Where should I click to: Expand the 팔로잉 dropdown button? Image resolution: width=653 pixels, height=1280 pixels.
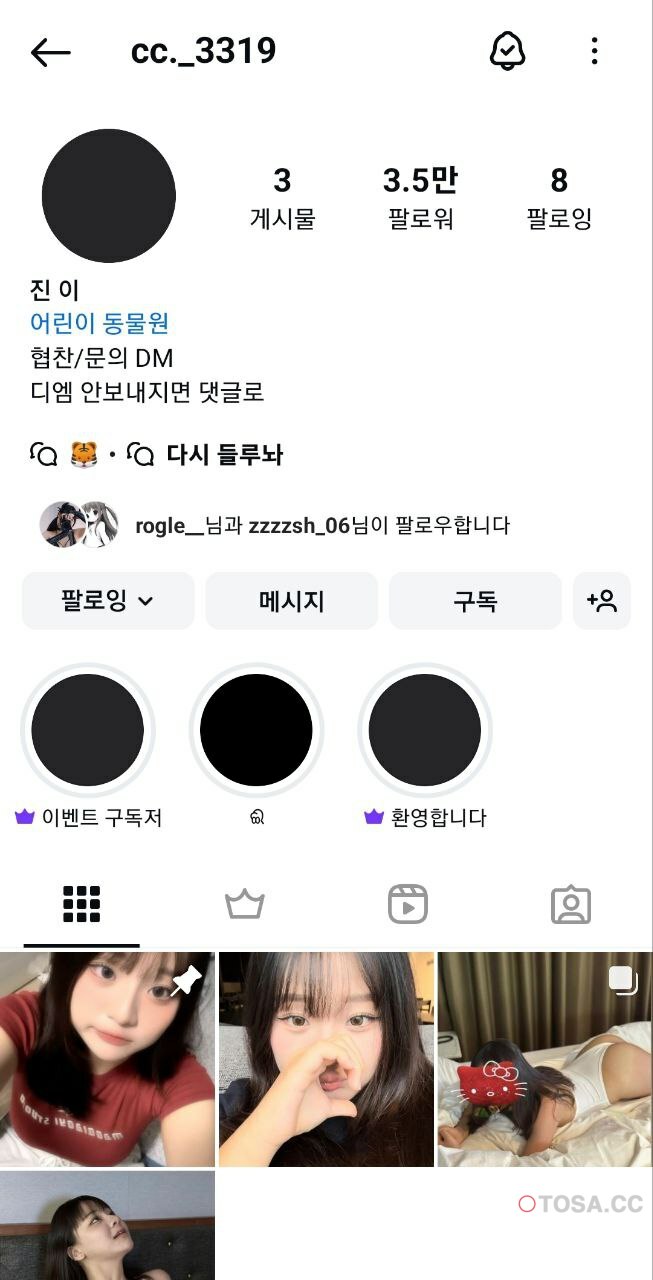[x=108, y=601]
